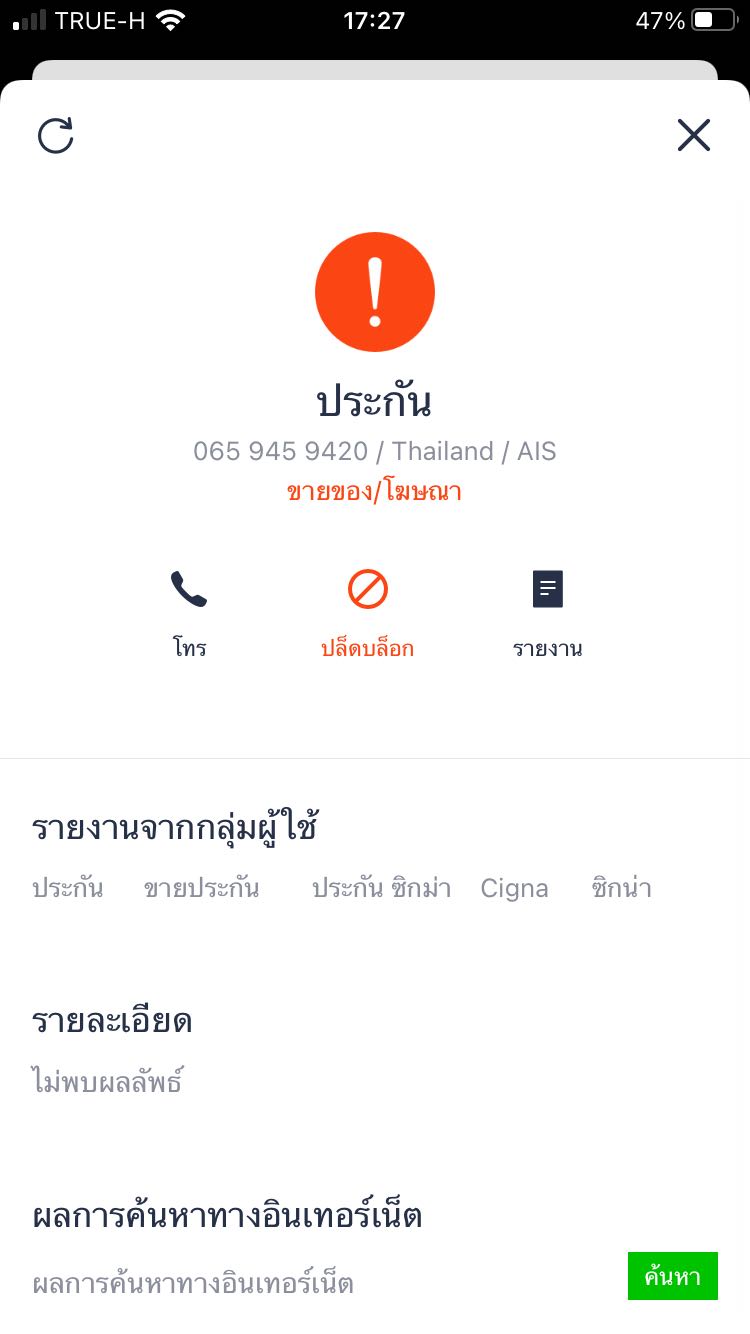
Task: Tap the refresh icon
Action: 56,135
